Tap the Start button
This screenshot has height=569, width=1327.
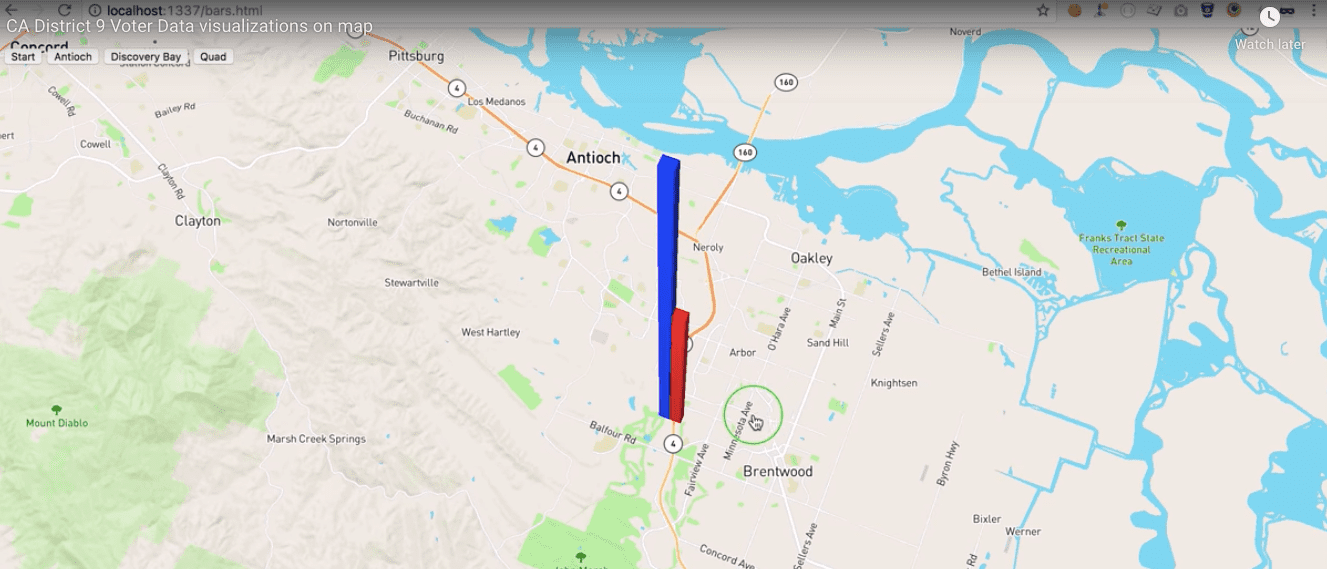click(x=23, y=57)
